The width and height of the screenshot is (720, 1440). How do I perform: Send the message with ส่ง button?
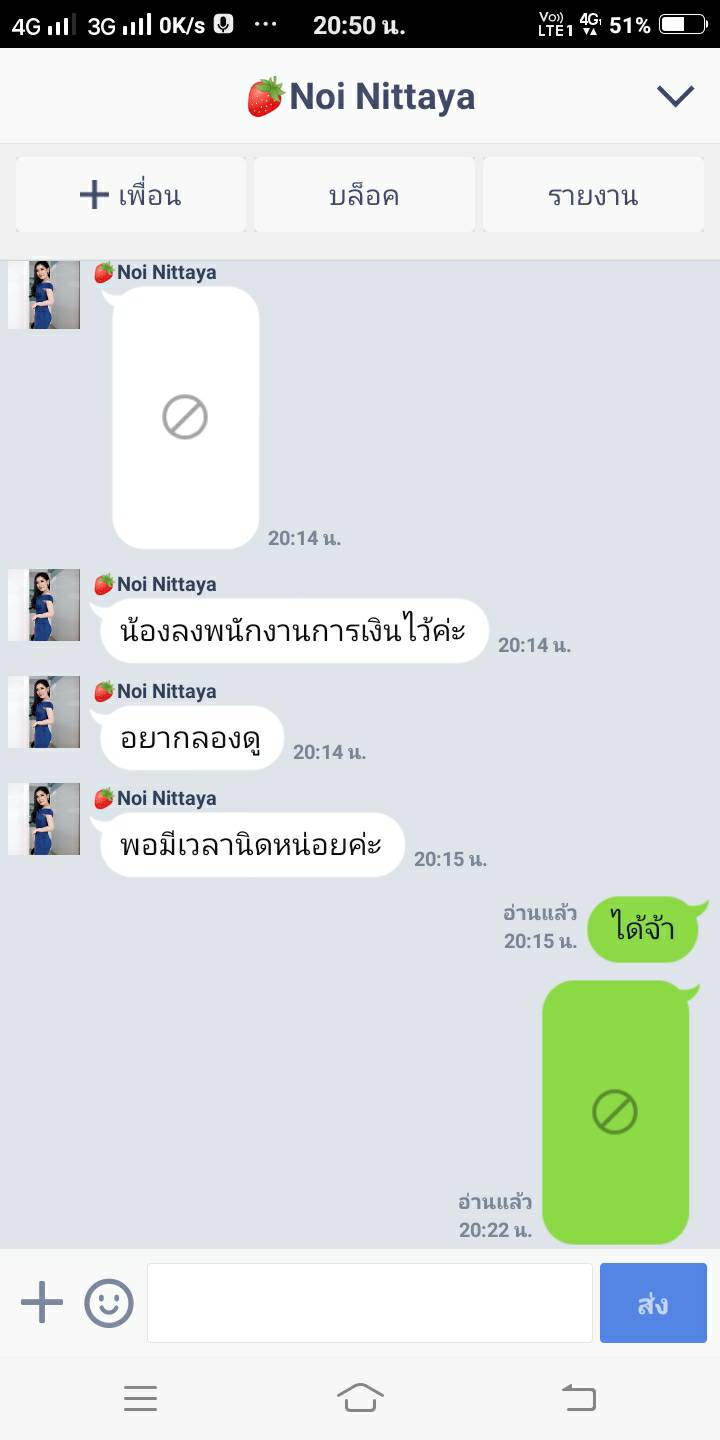tap(653, 1303)
